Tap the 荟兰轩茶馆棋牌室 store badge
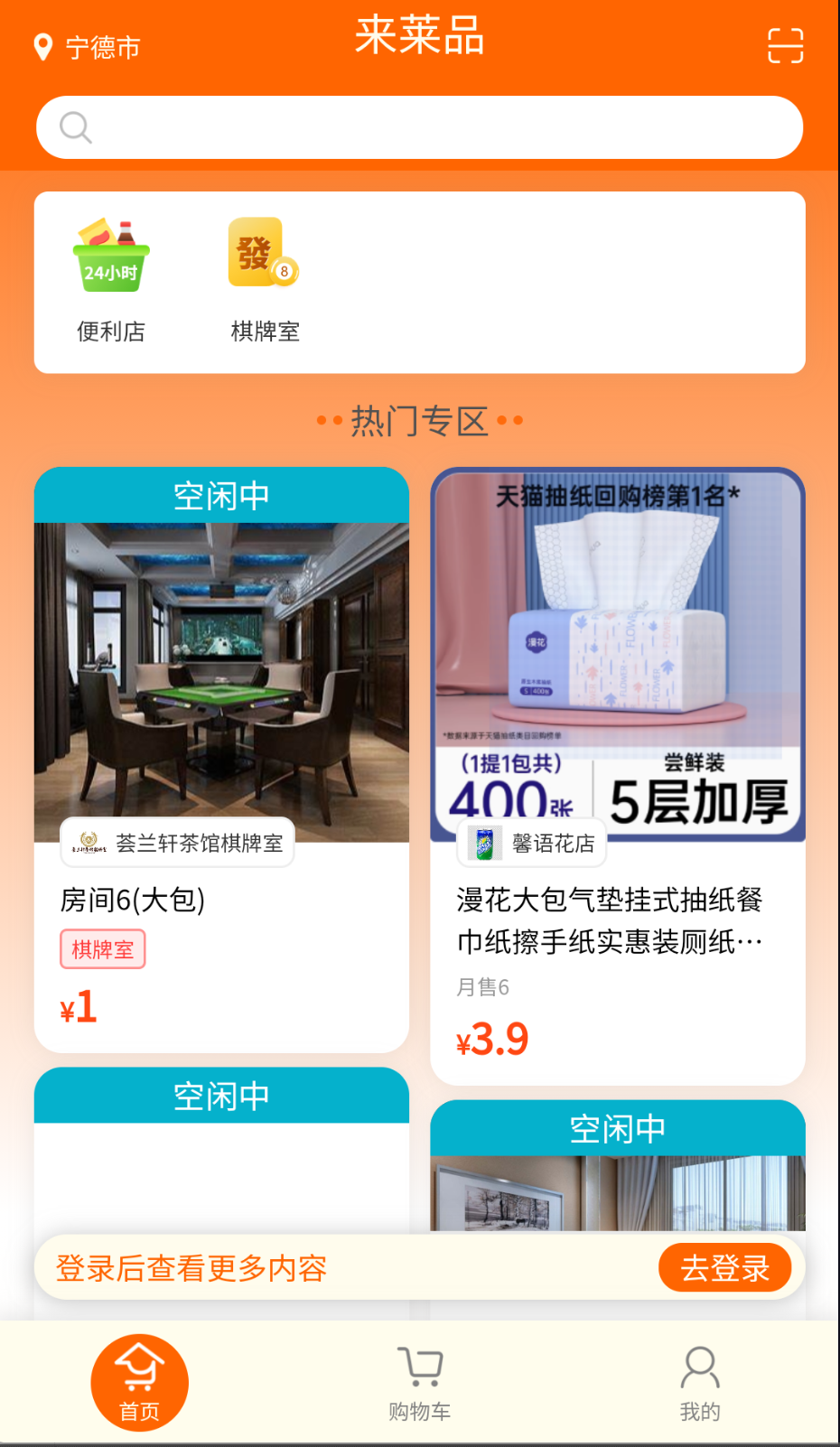The height and width of the screenshot is (1447, 840). click(x=178, y=842)
